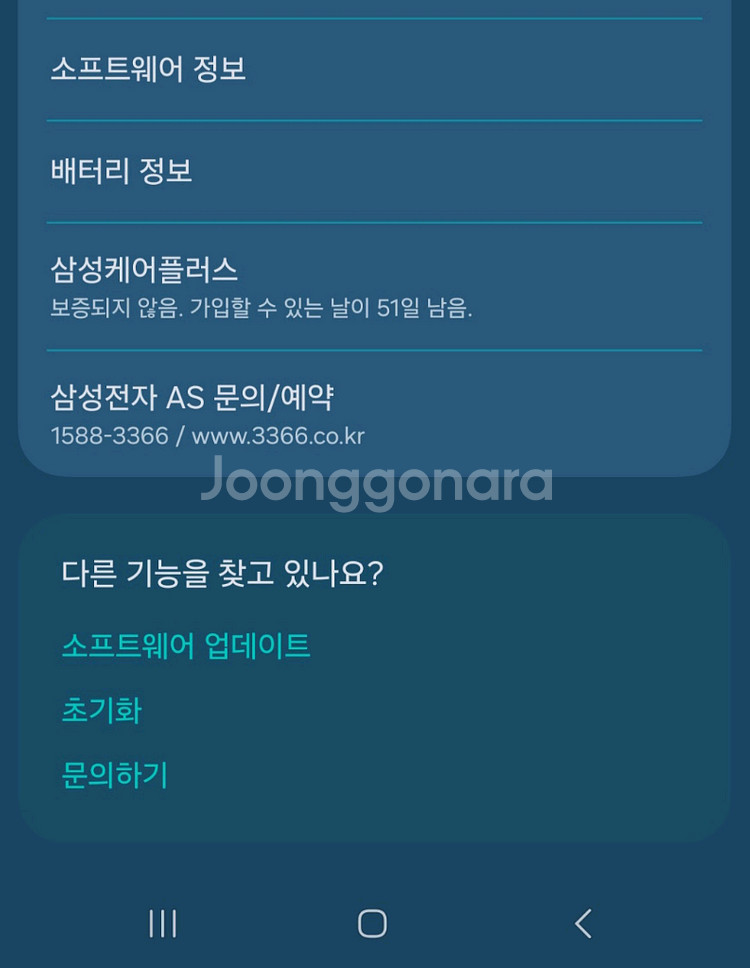Go back using the navigation bar arrow
The width and height of the screenshot is (750, 968).
click(x=584, y=923)
